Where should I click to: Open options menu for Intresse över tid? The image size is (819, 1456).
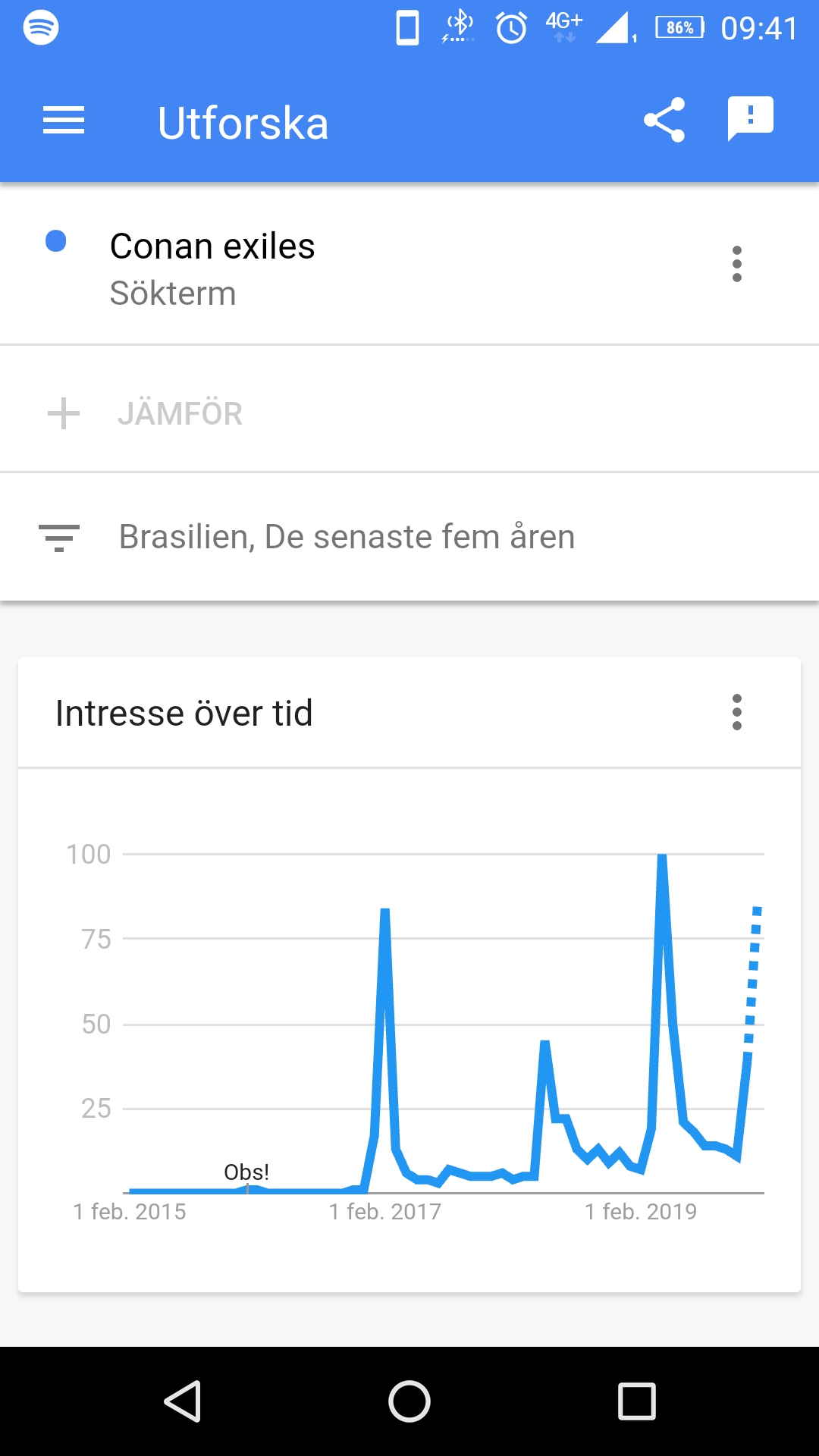(736, 712)
